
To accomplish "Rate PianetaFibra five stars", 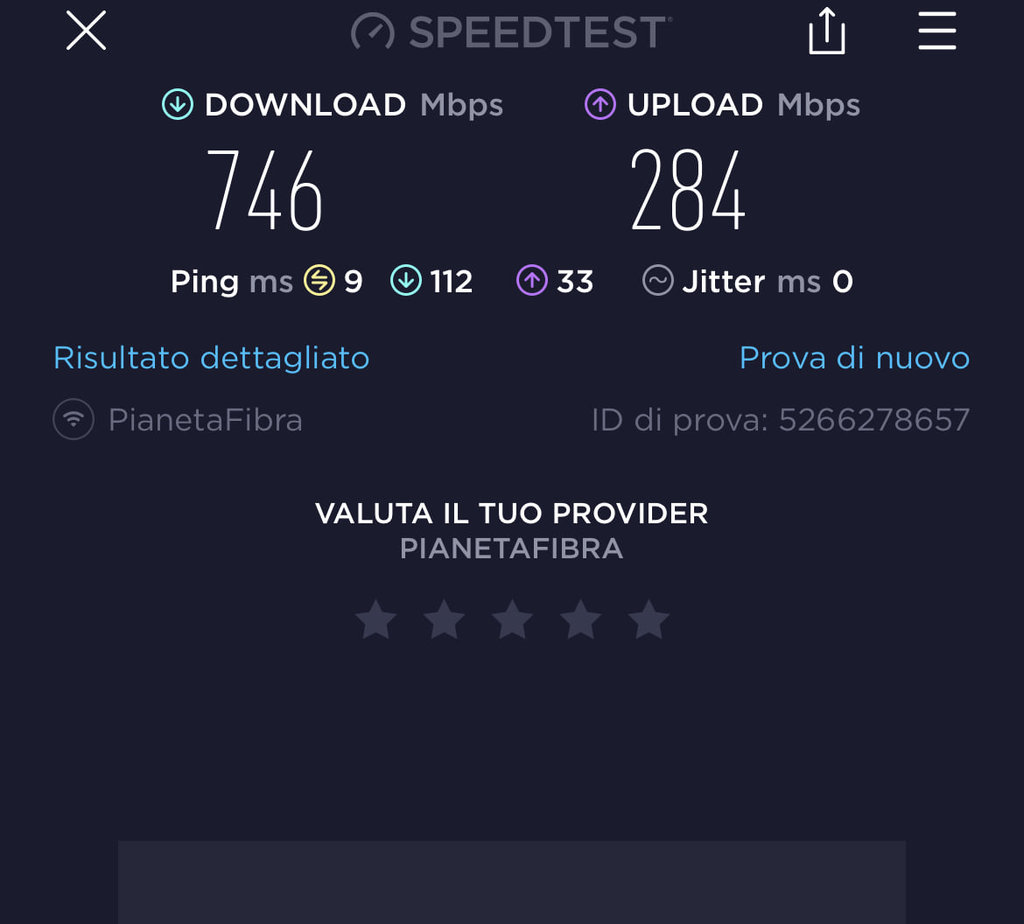I will 648,620.
